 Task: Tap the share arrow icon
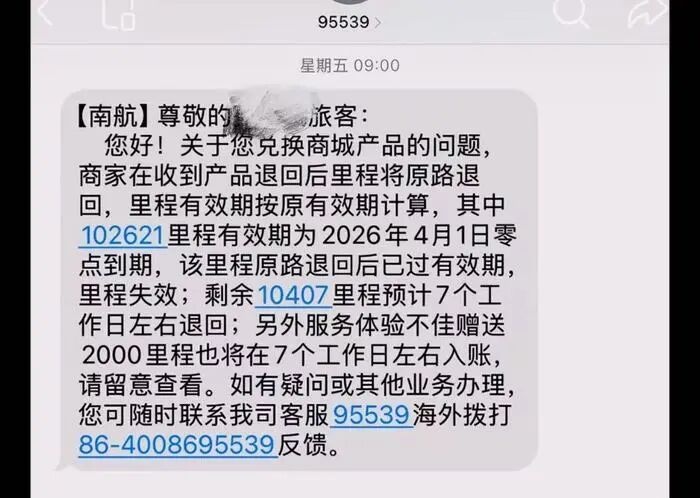[x=646, y=12]
